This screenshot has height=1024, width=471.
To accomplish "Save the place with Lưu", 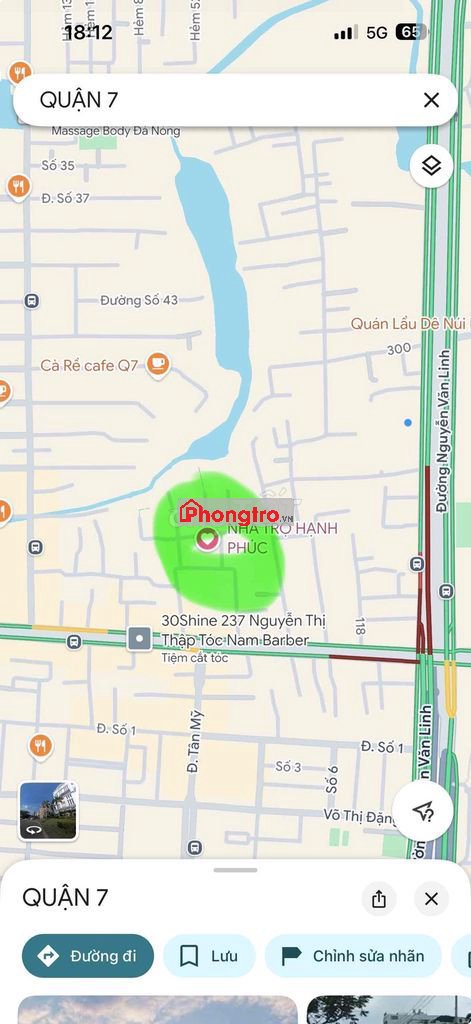I will tap(209, 956).
